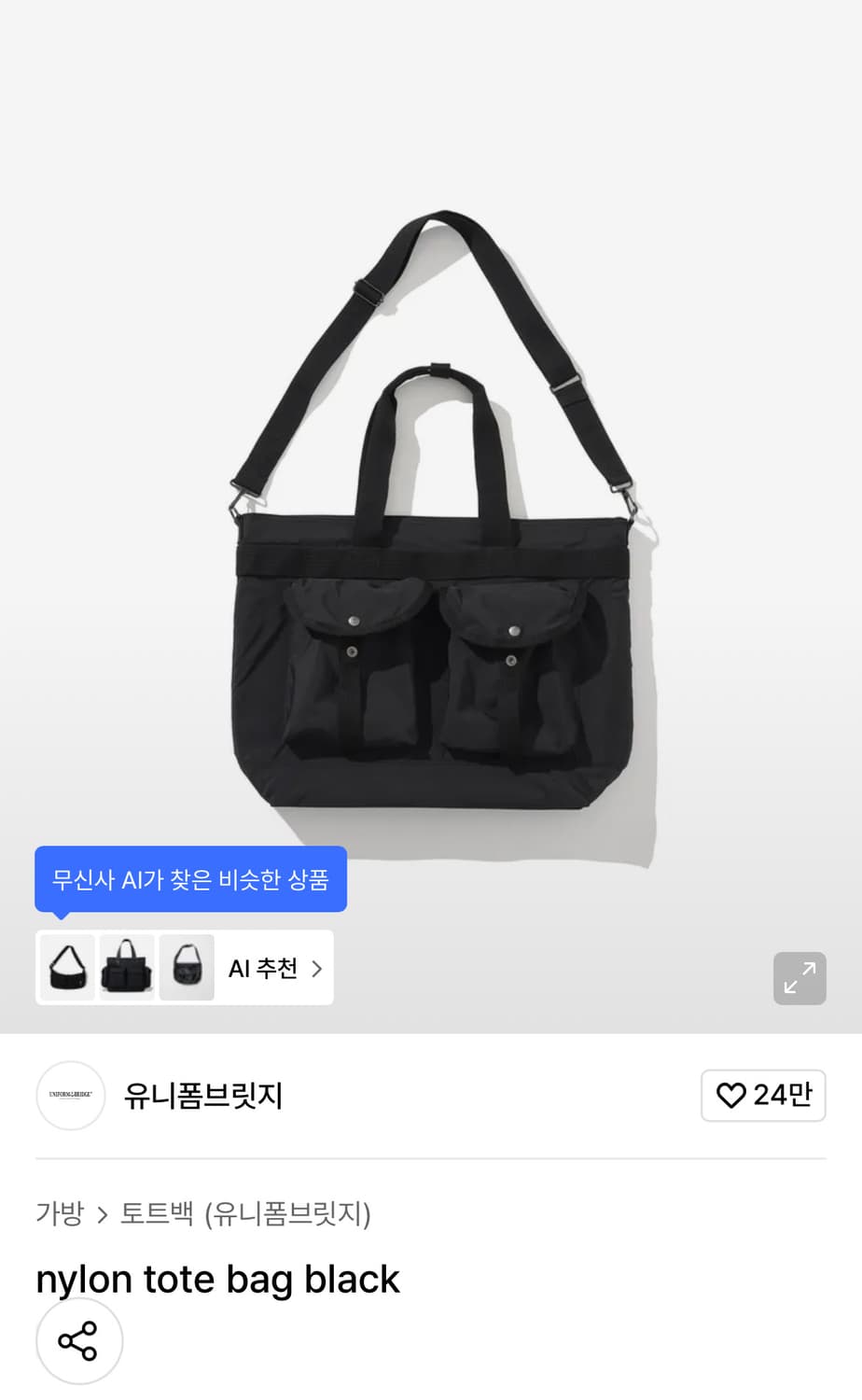The width and height of the screenshot is (862, 1400).
Task: Expand the fullscreen viewer with diagonal arrows icon
Action: [x=799, y=978]
